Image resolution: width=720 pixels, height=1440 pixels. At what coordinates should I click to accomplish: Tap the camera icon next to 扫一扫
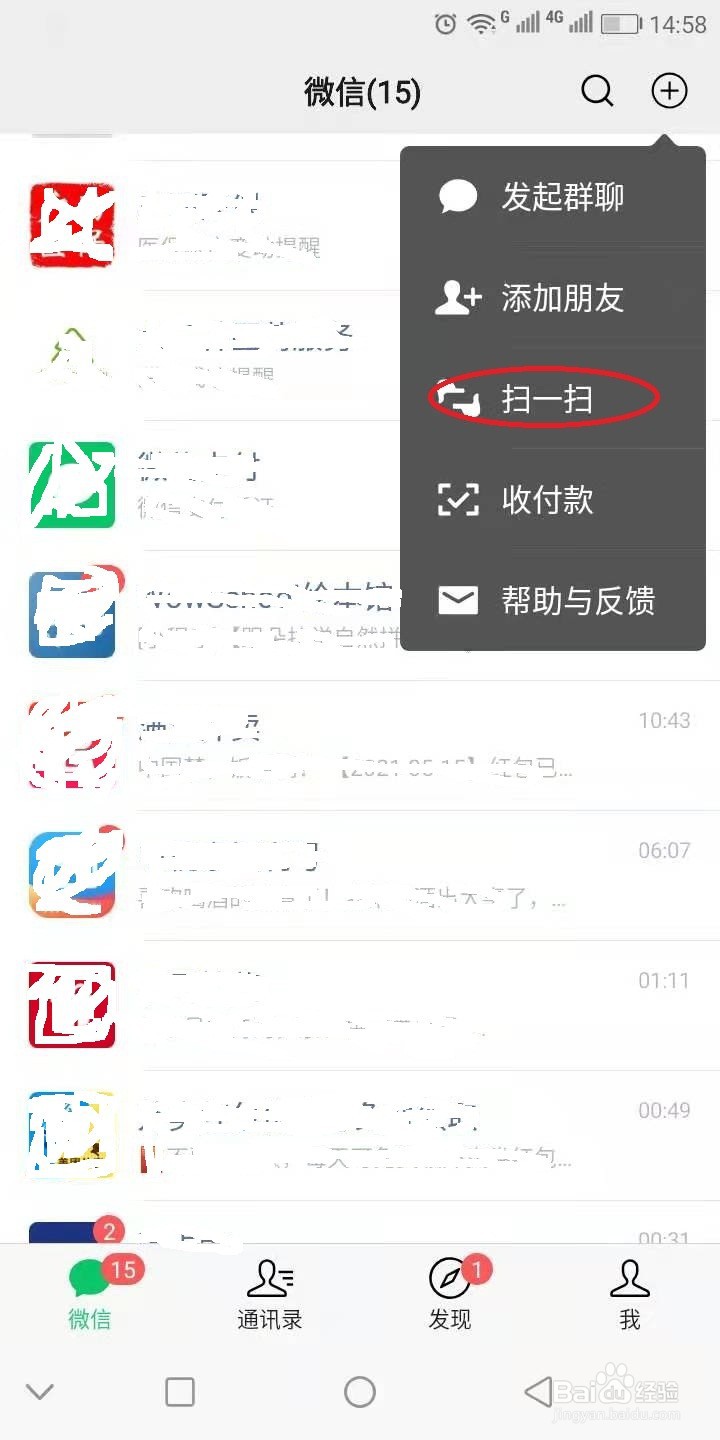457,398
